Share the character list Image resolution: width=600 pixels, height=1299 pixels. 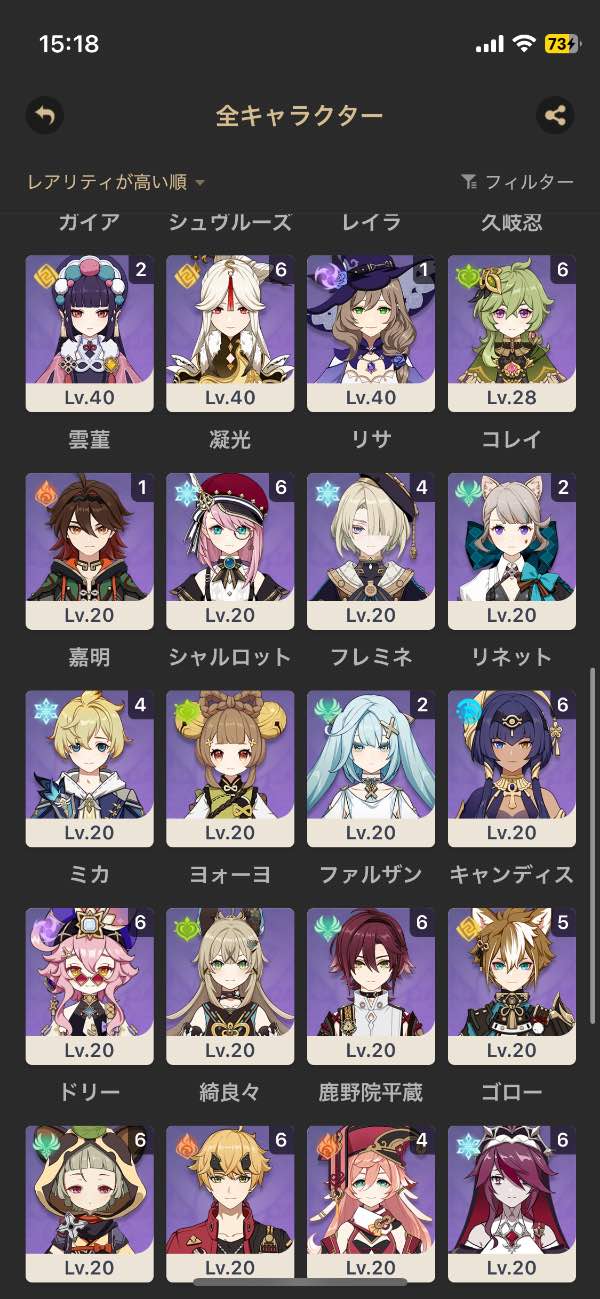pyautogui.click(x=555, y=116)
